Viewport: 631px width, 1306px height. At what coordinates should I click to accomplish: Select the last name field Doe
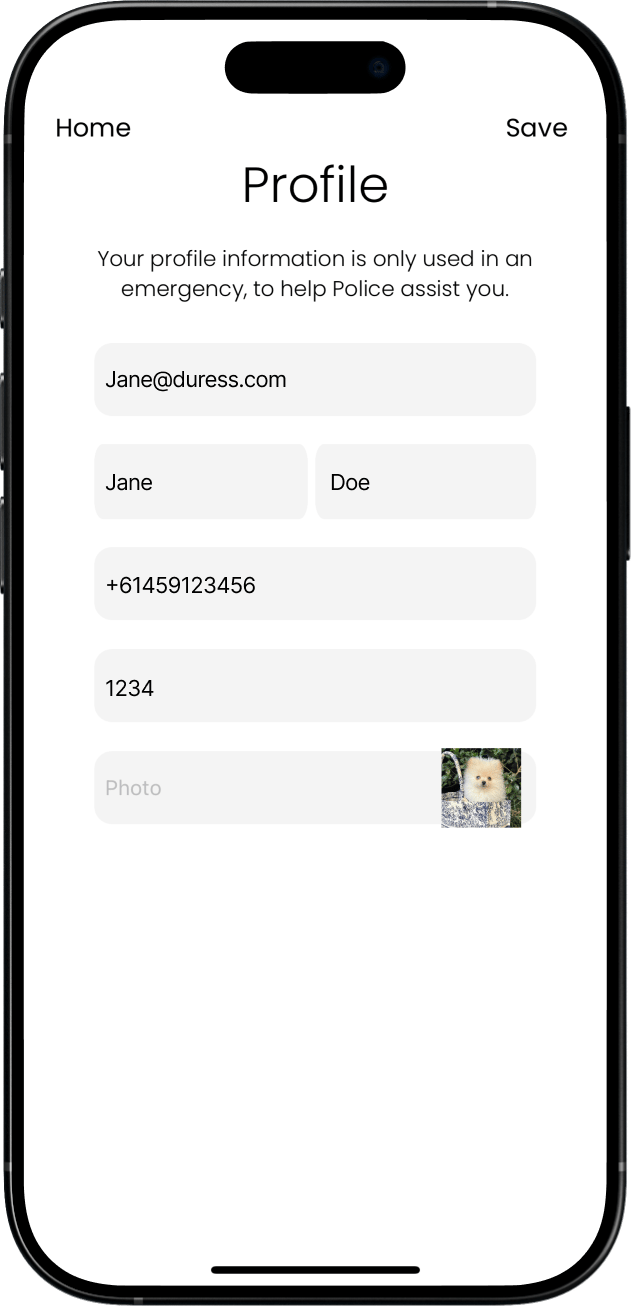pos(425,482)
